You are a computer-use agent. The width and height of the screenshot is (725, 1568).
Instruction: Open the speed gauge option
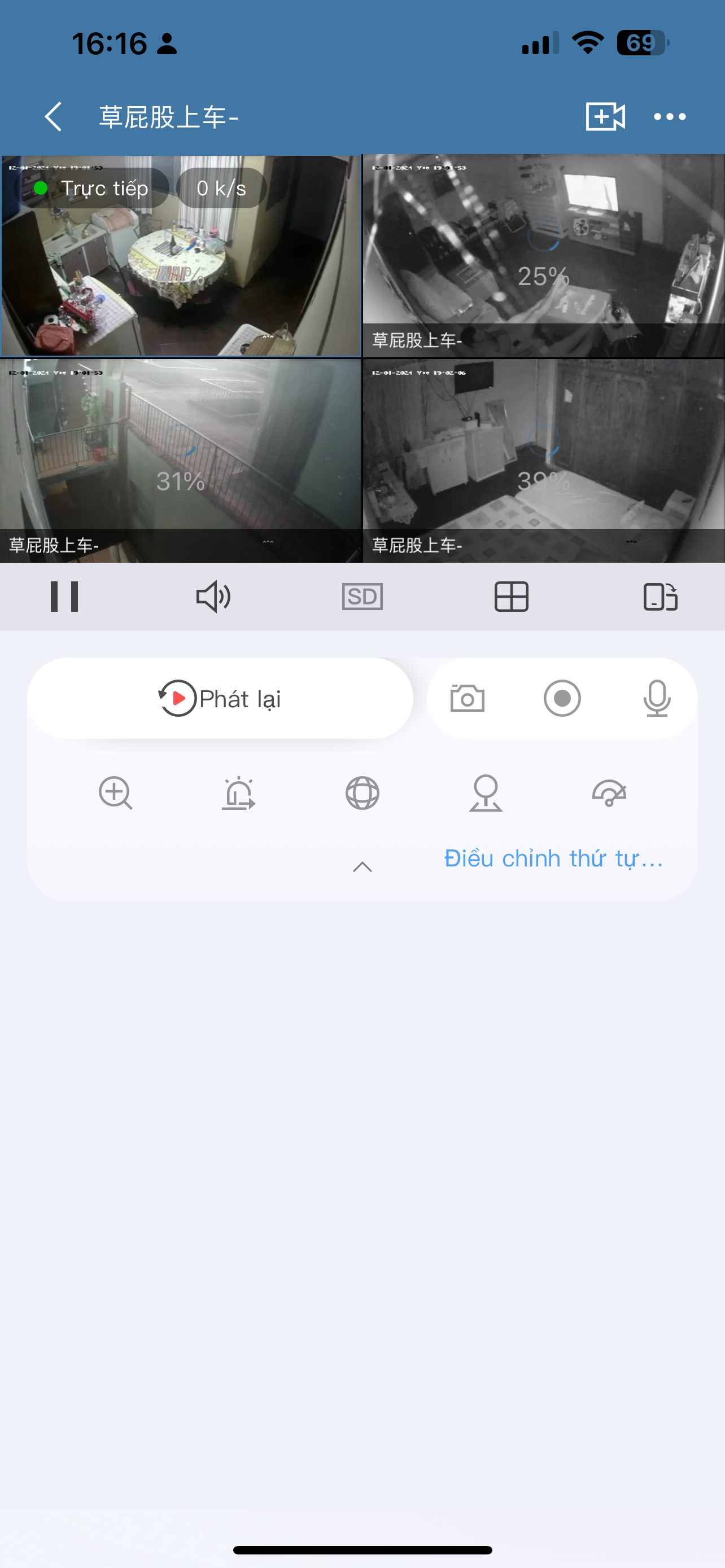click(609, 793)
